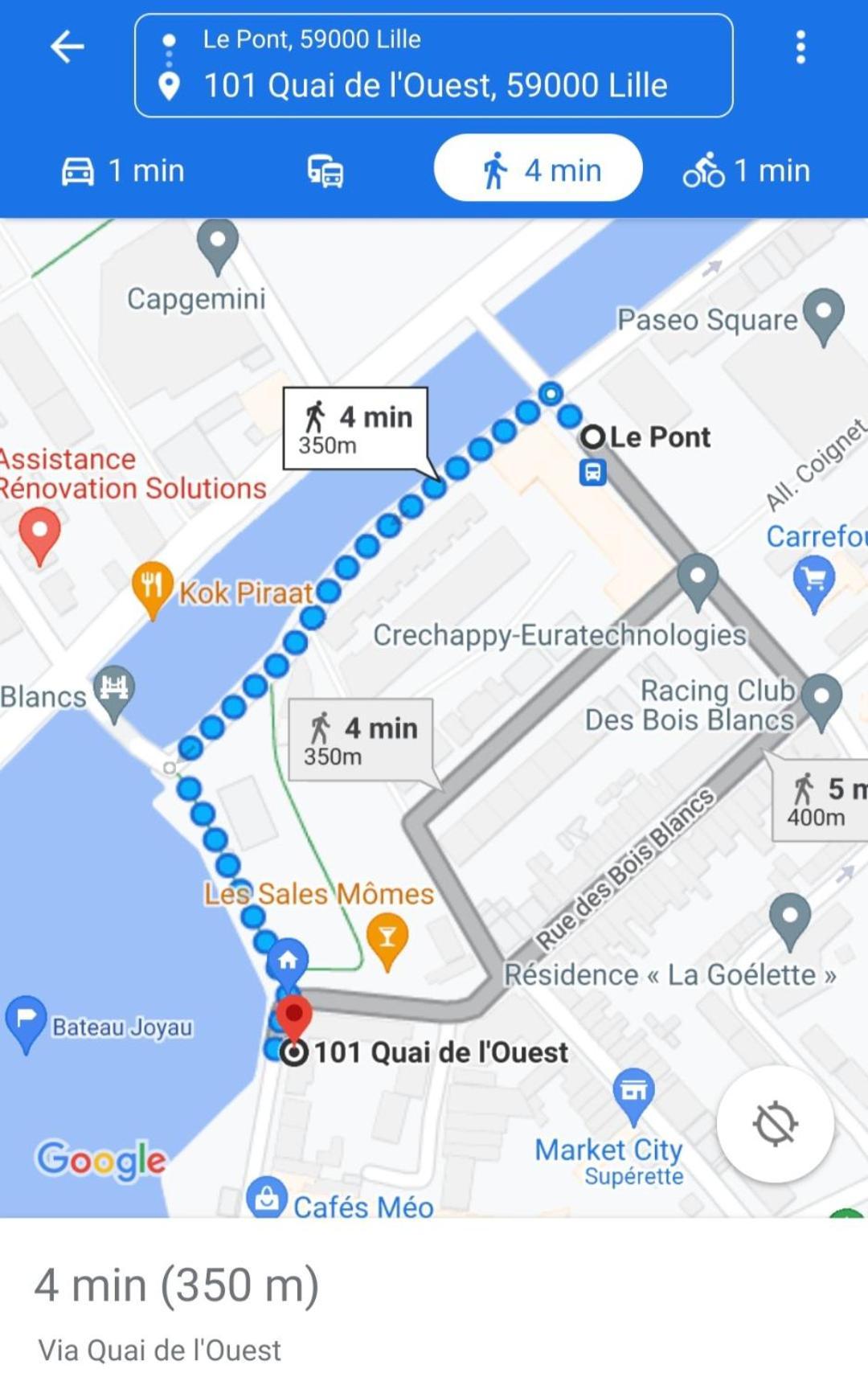The image size is (868, 1390).
Task: Open the overflow menu
Action: coord(800,48)
